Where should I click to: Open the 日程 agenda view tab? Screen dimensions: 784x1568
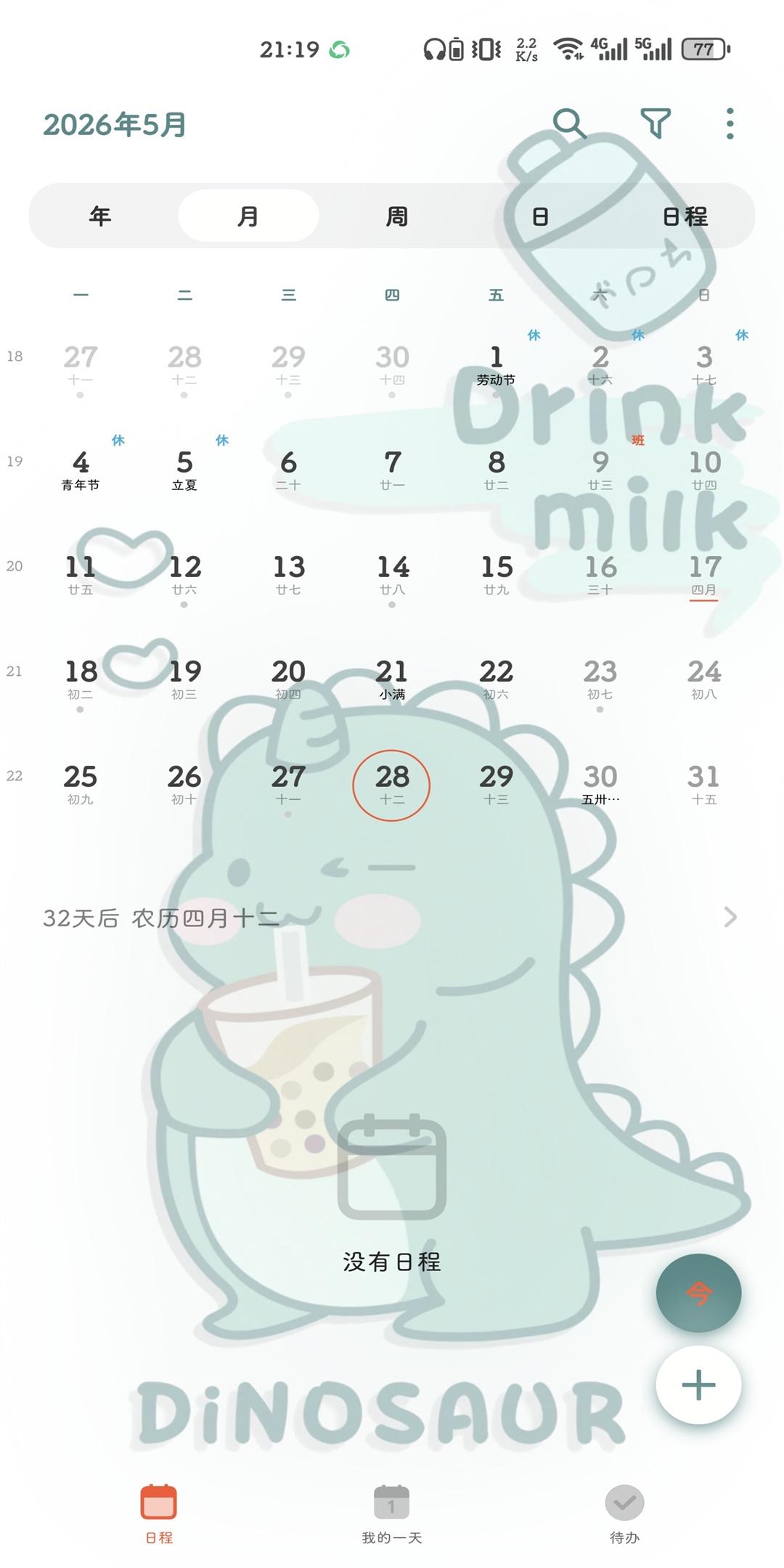point(685,216)
